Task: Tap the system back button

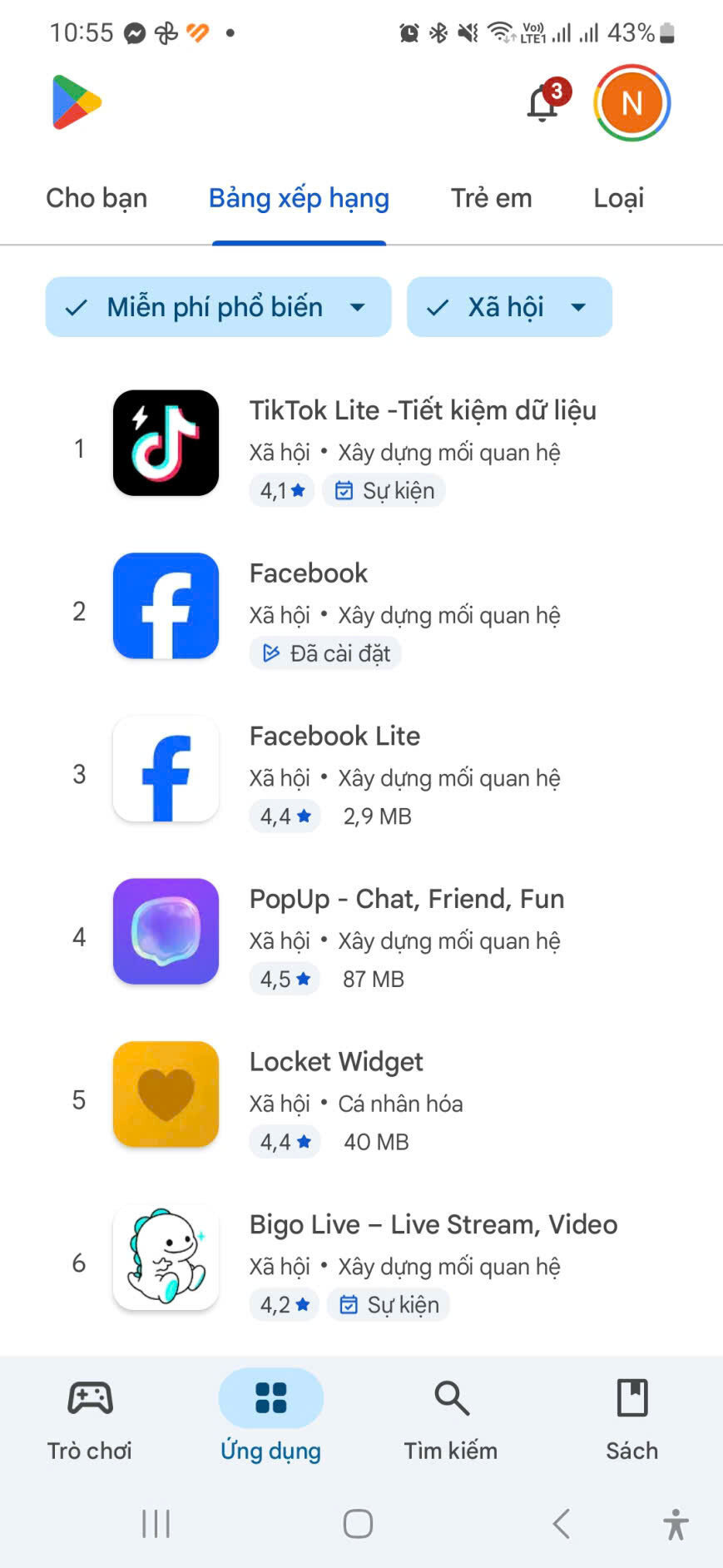Action: click(x=562, y=1524)
